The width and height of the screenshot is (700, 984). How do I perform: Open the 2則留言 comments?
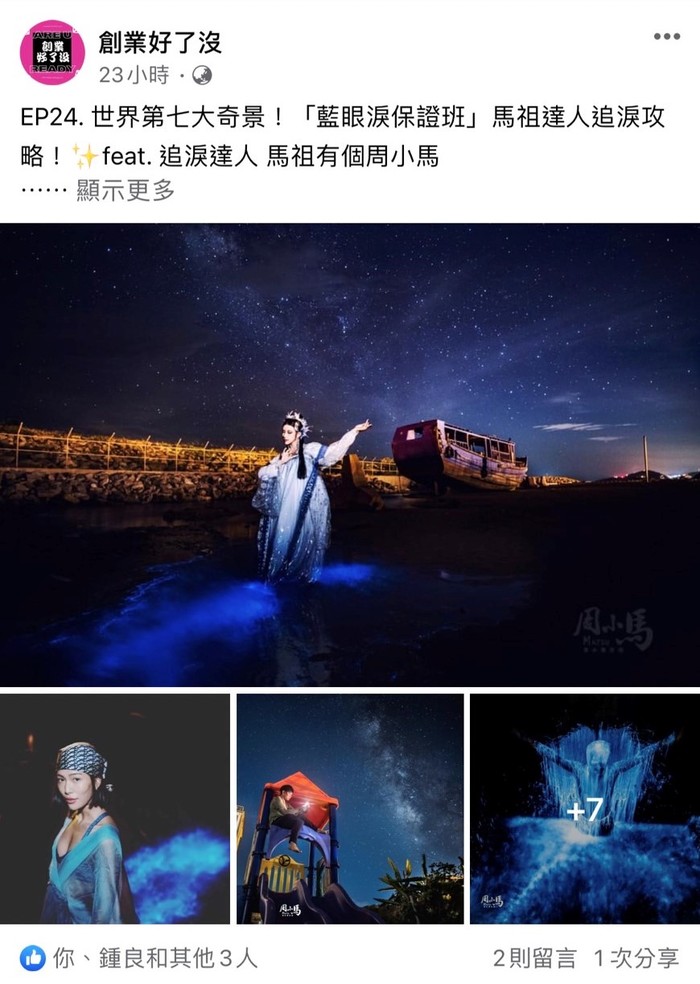coord(534,958)
